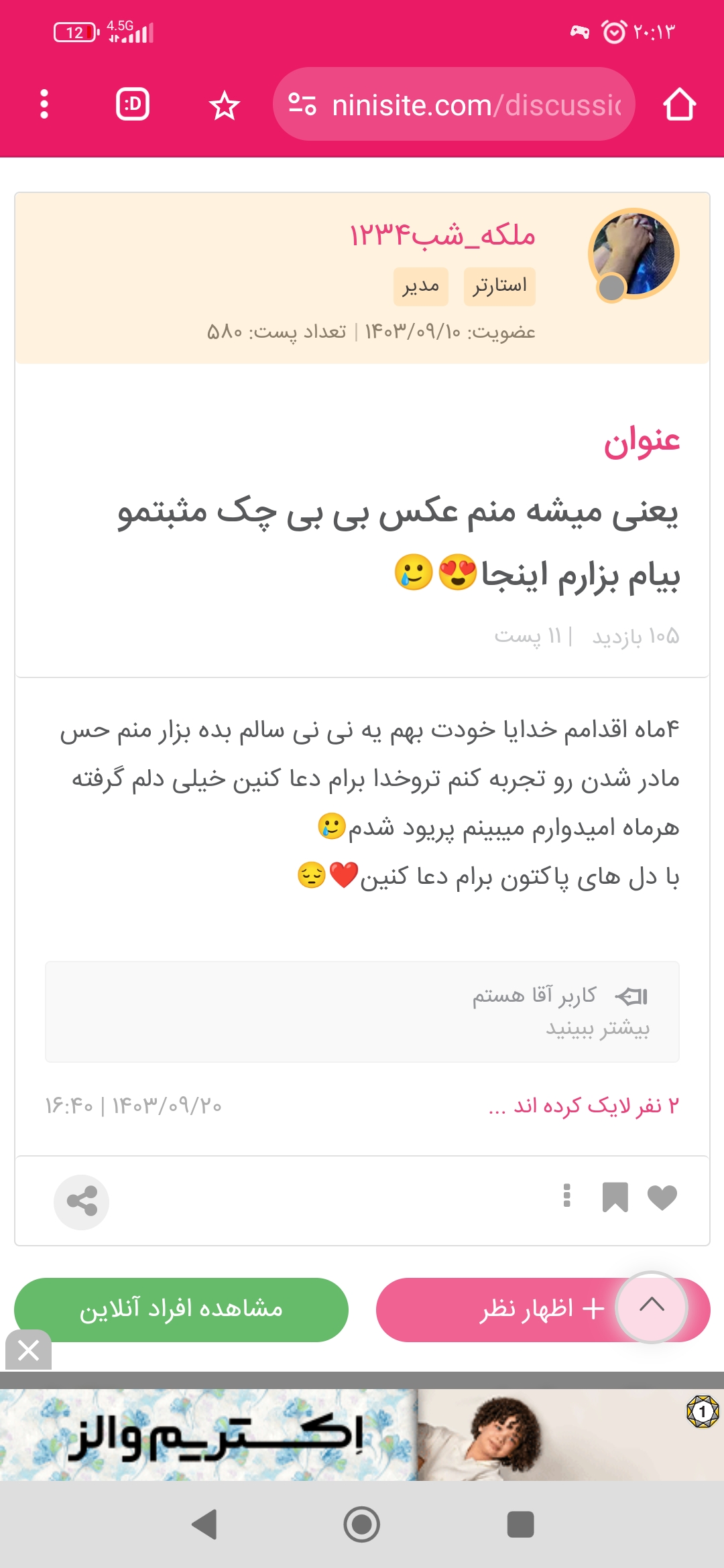Bookmark this page with the star
Image resolution: width=724 pixels, height=1568 pixels.
coord(224,106)
